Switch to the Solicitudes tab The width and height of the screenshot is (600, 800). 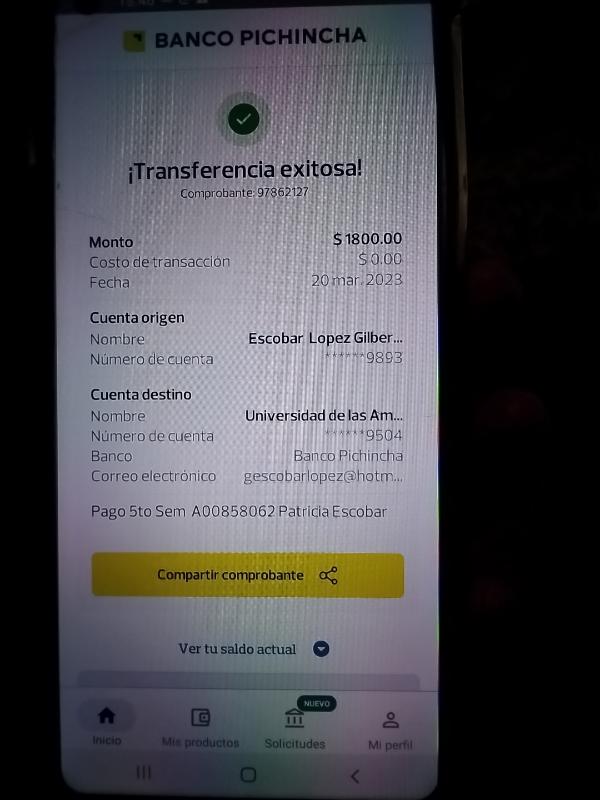(295, 727)
